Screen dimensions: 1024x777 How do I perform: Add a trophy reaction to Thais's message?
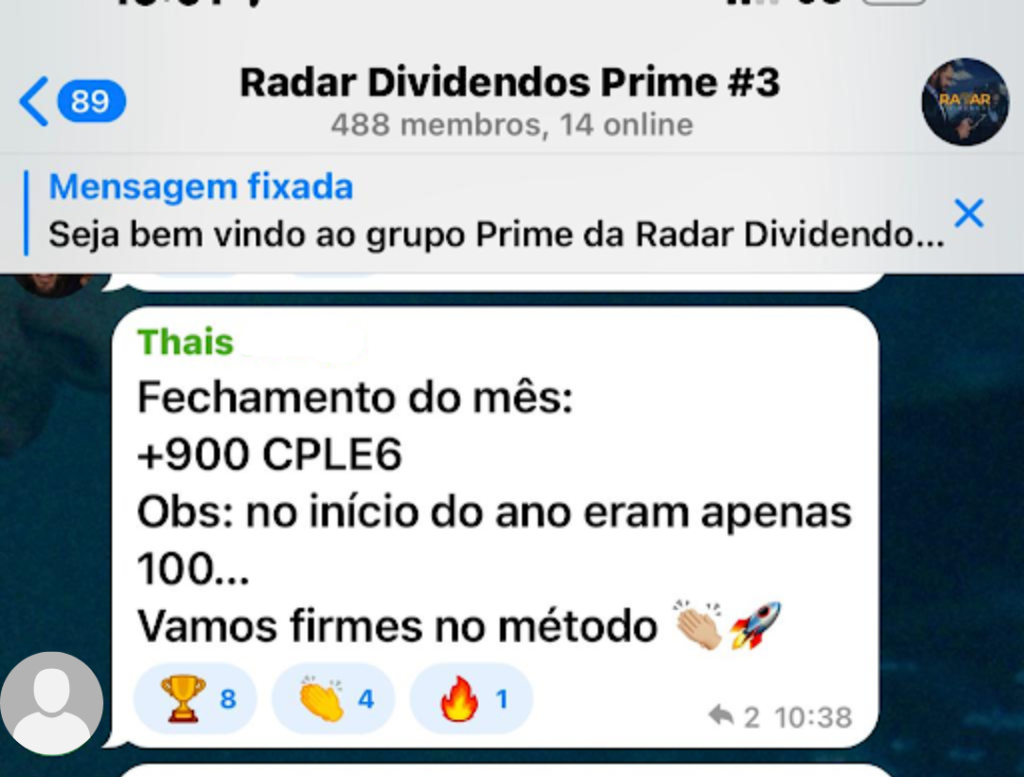tap(195, 698)
